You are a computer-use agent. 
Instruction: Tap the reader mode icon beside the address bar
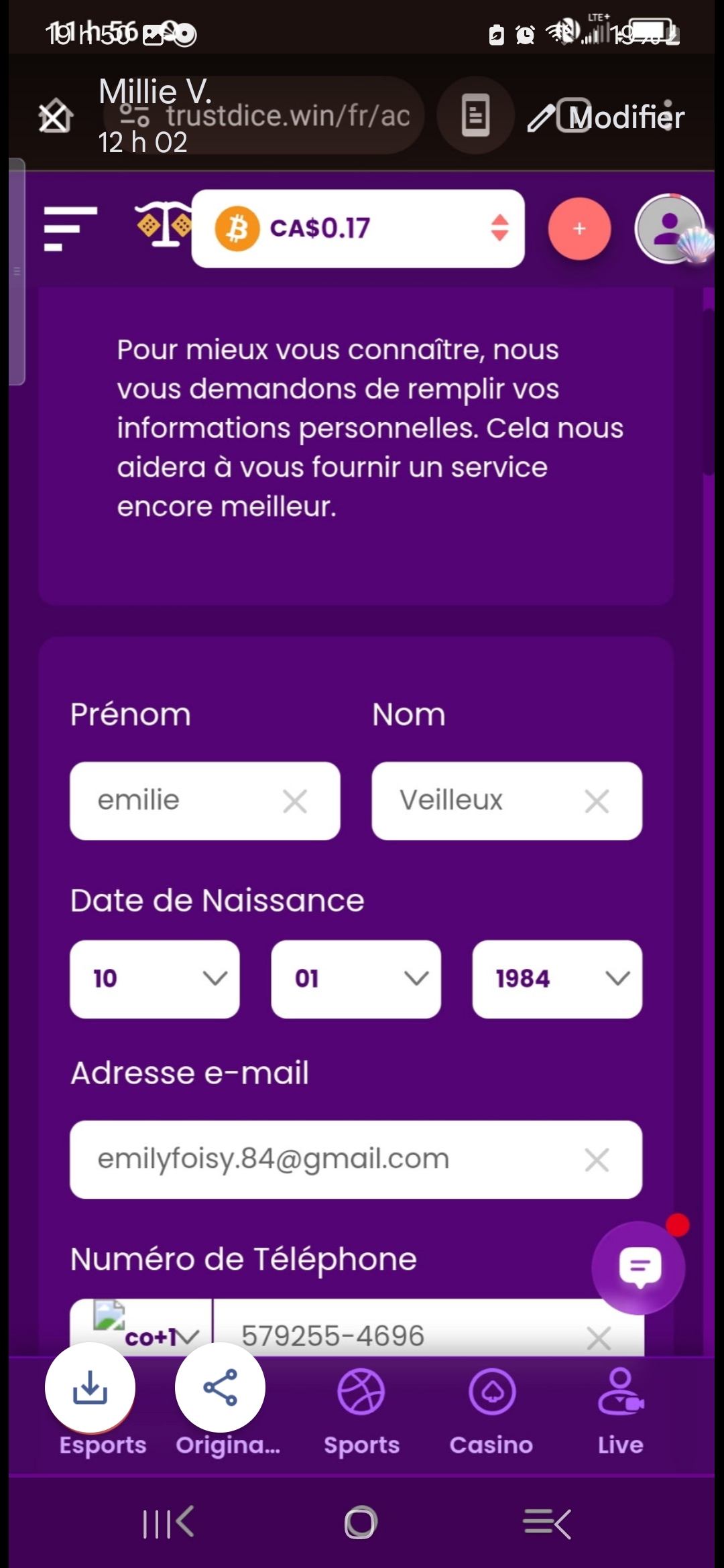[475, 115]
